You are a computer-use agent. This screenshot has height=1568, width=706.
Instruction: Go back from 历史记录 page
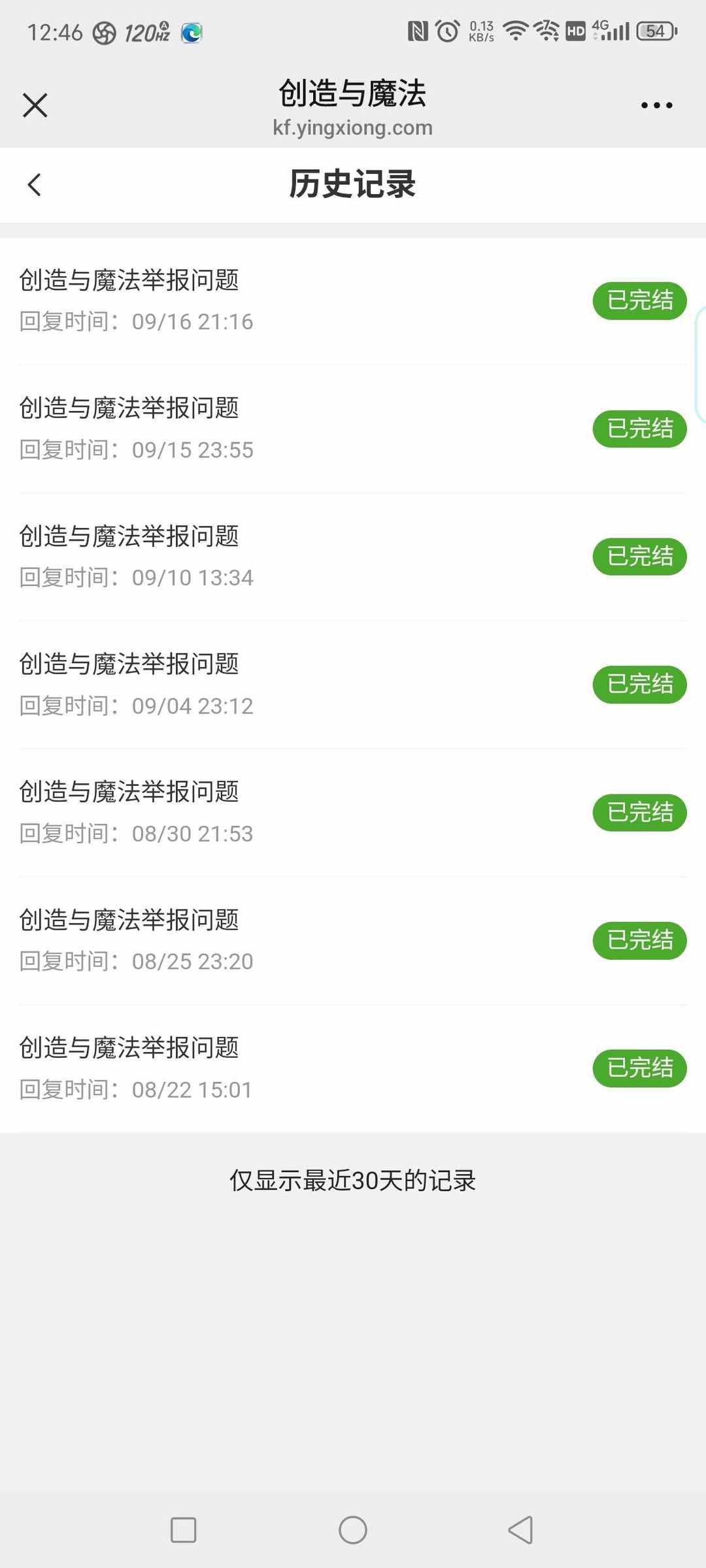pyautogui.click(x=35, y=185)
